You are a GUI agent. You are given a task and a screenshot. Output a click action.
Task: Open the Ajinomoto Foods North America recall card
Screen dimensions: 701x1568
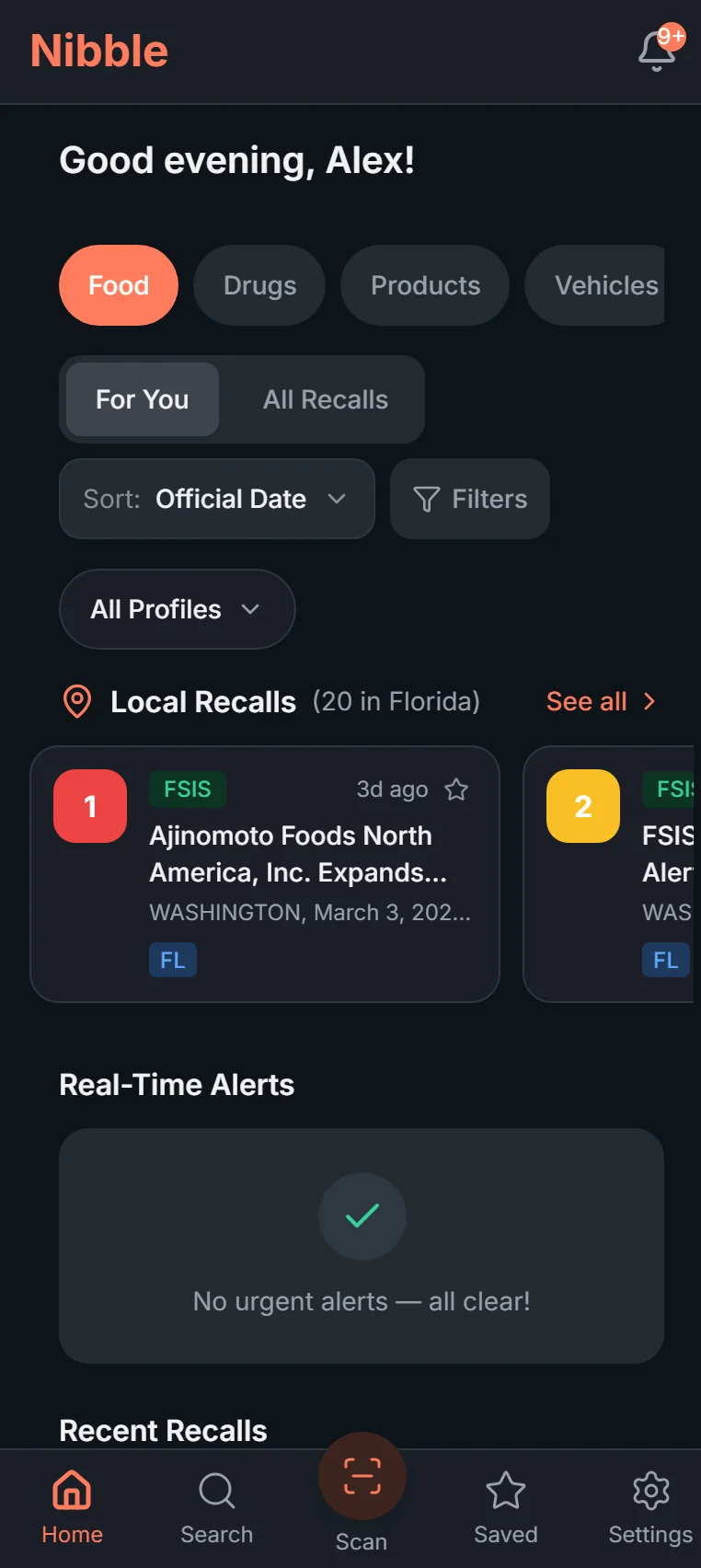point(291,856)
